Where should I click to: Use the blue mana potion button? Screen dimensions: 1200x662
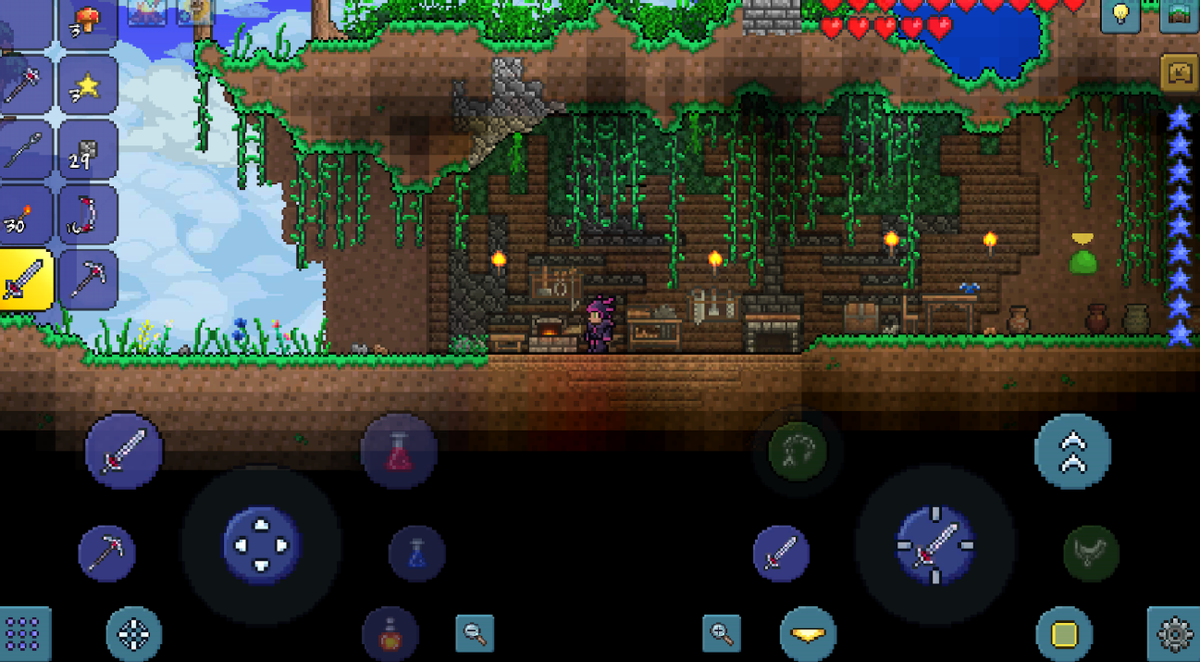tap(417, 553)
